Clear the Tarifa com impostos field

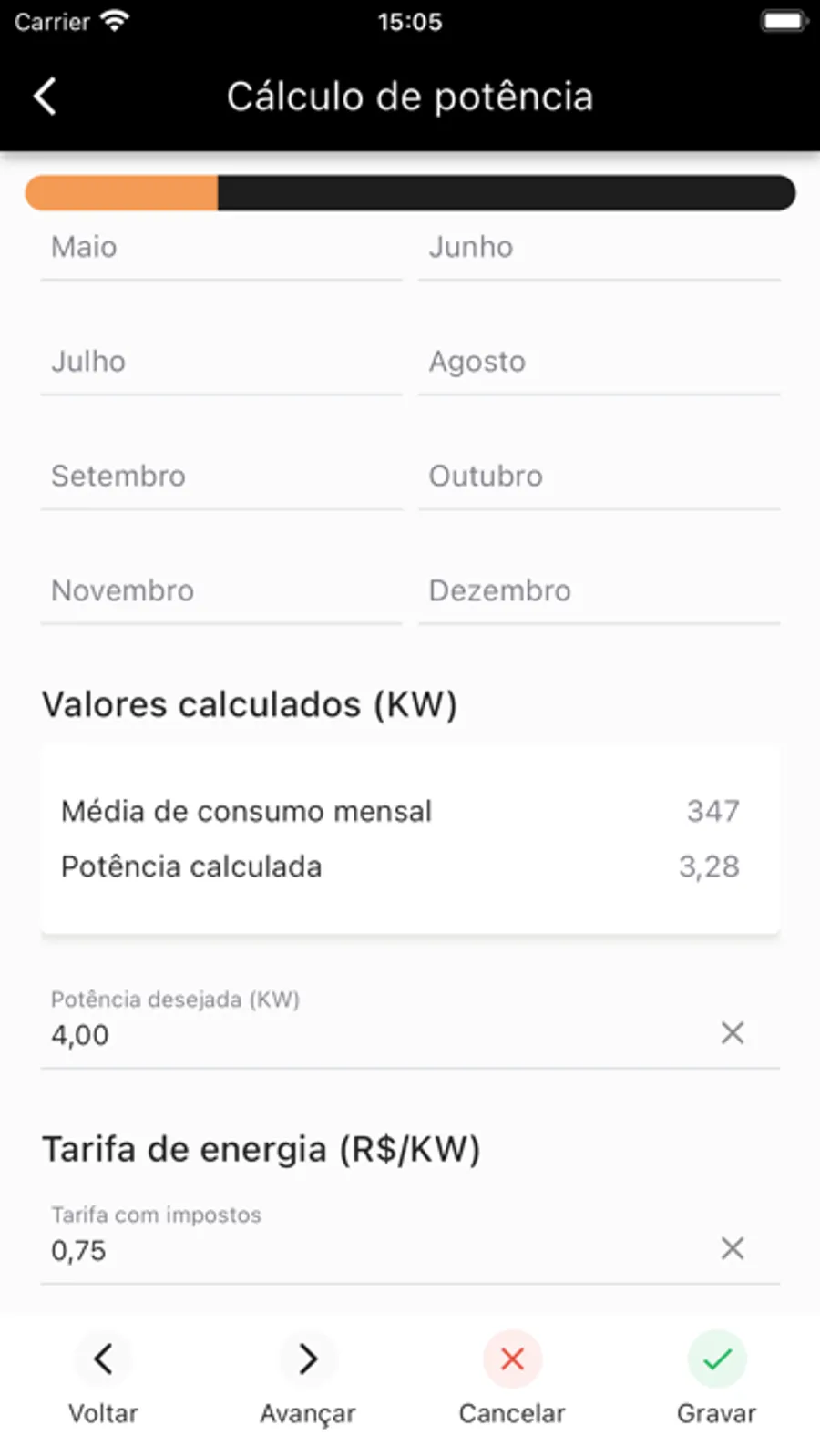(733, 1248)
